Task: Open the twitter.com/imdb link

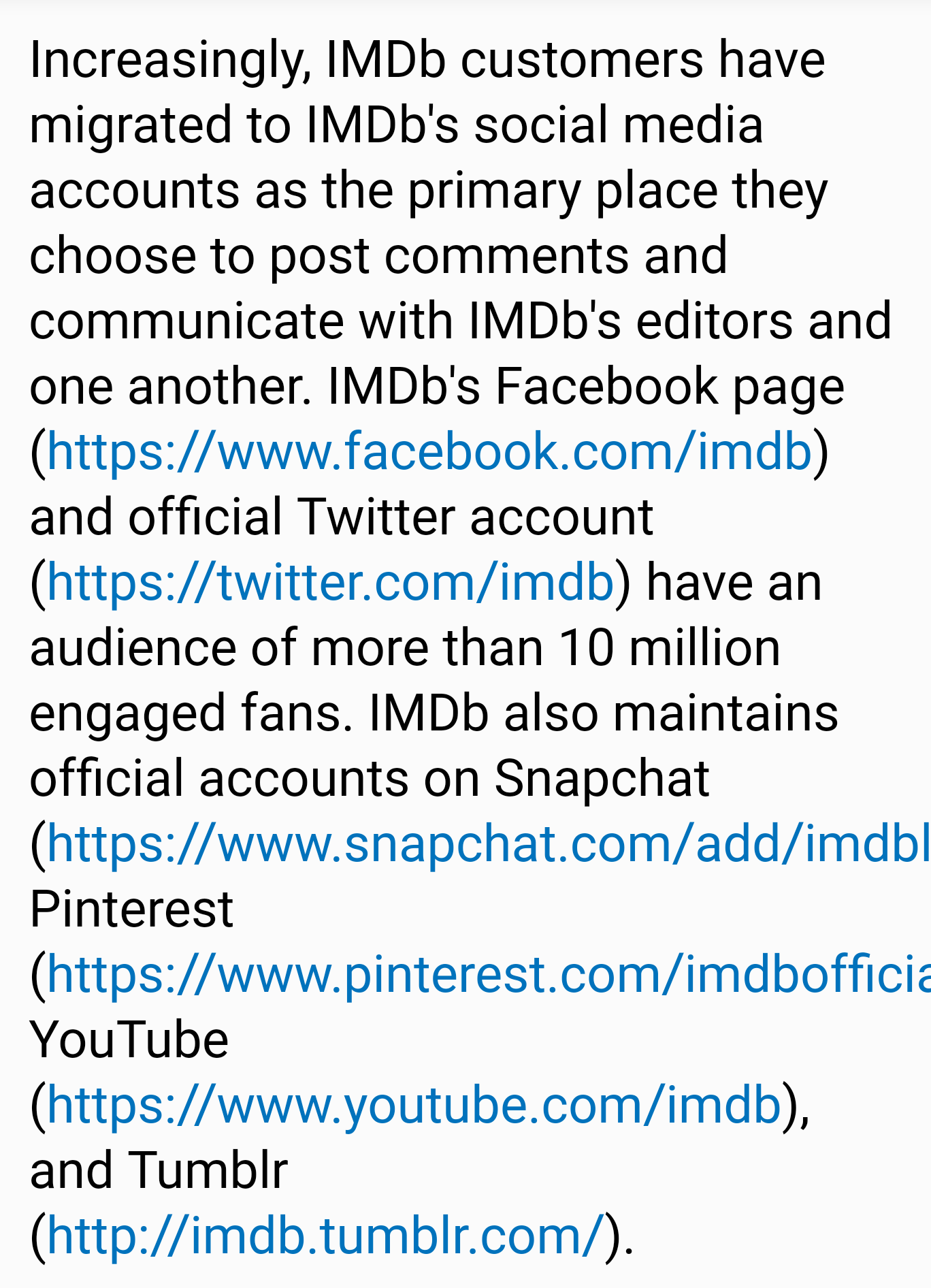Action: point(331,583)
